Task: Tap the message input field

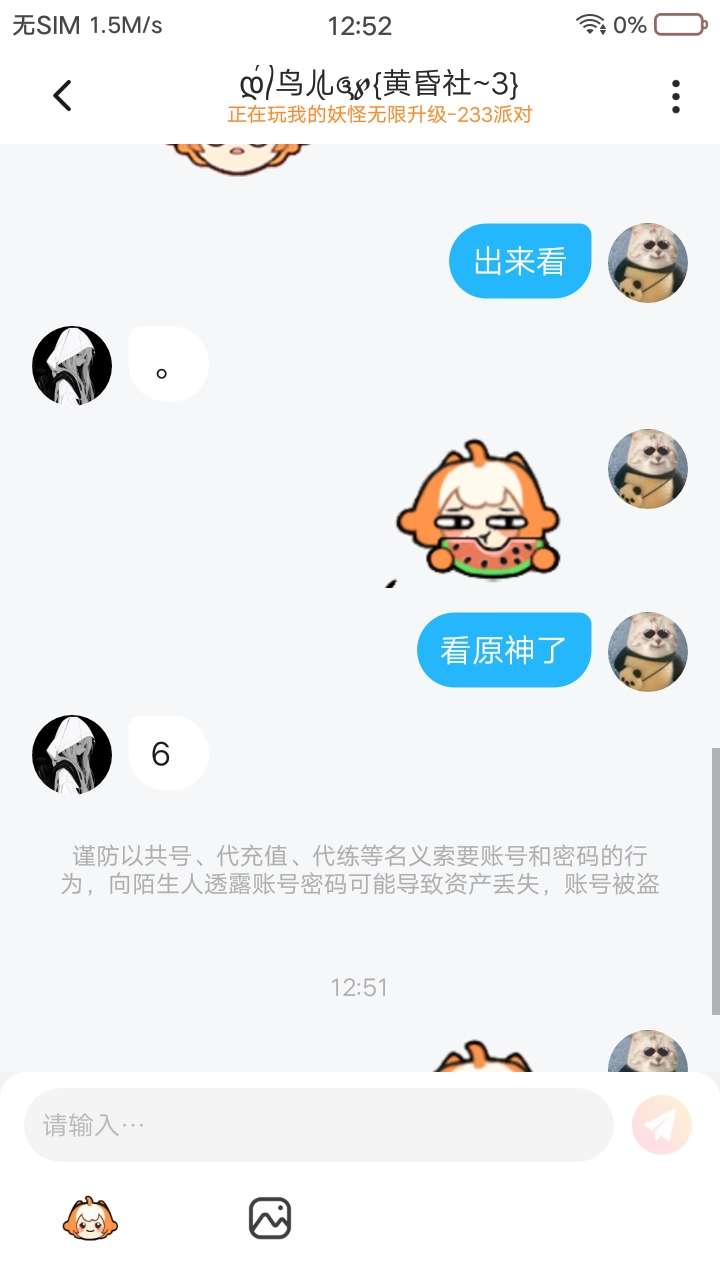Action: [318, 1125]
